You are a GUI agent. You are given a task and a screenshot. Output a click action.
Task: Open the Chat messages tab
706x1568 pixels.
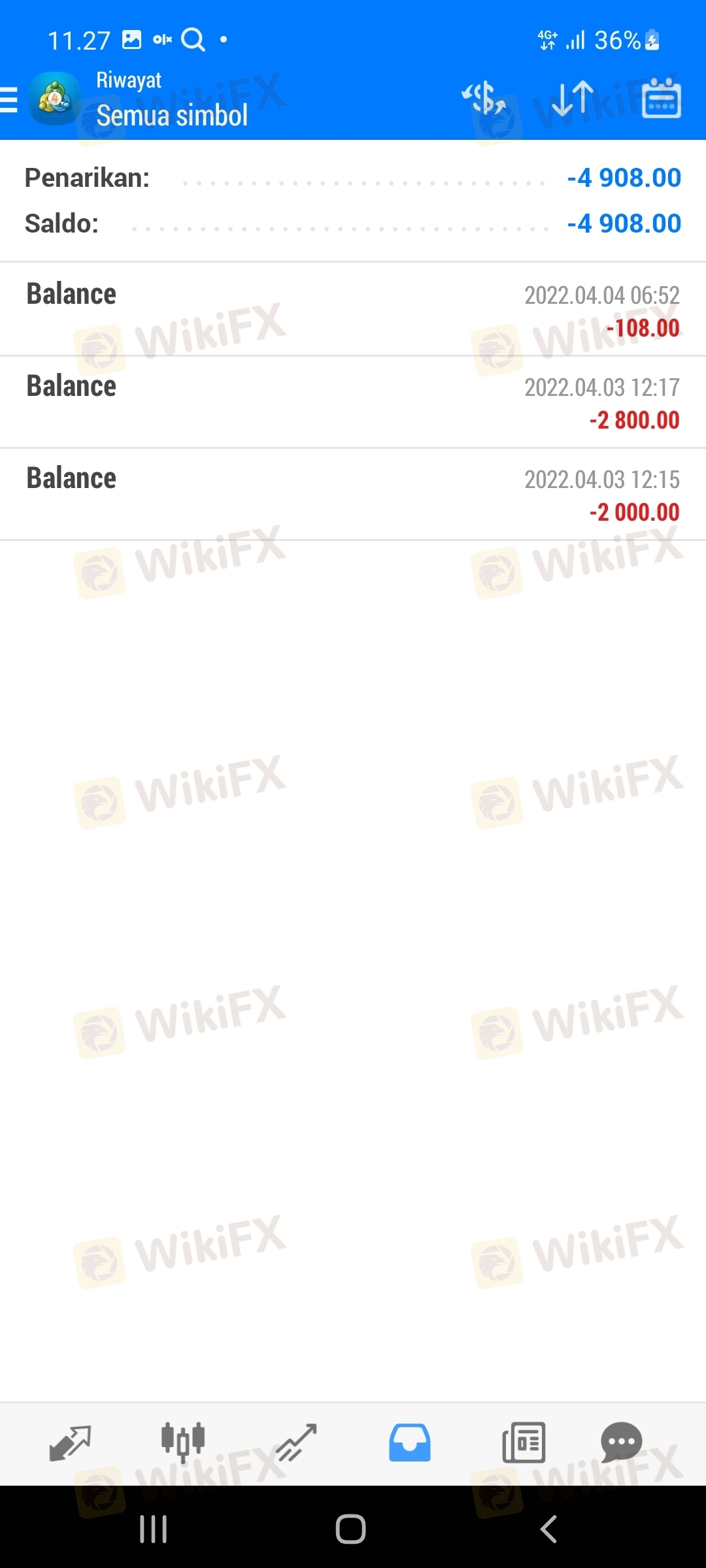[621, 1443]
